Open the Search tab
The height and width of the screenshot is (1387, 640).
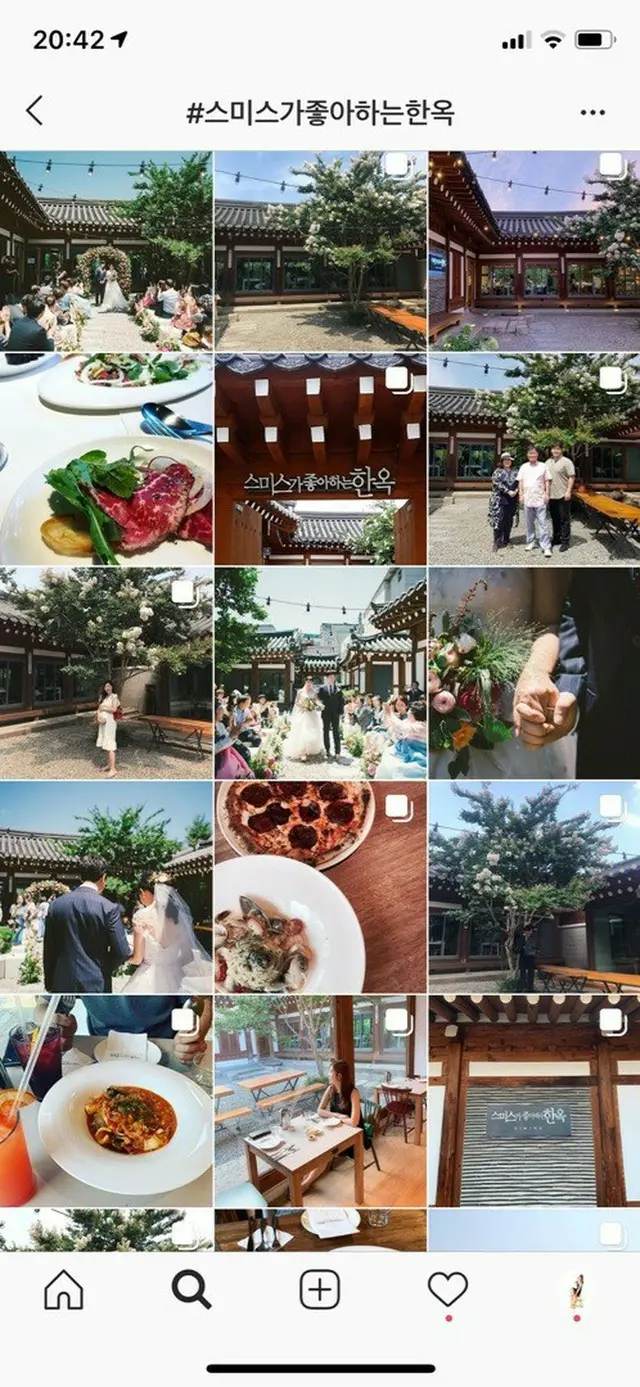coord(191,1290)
